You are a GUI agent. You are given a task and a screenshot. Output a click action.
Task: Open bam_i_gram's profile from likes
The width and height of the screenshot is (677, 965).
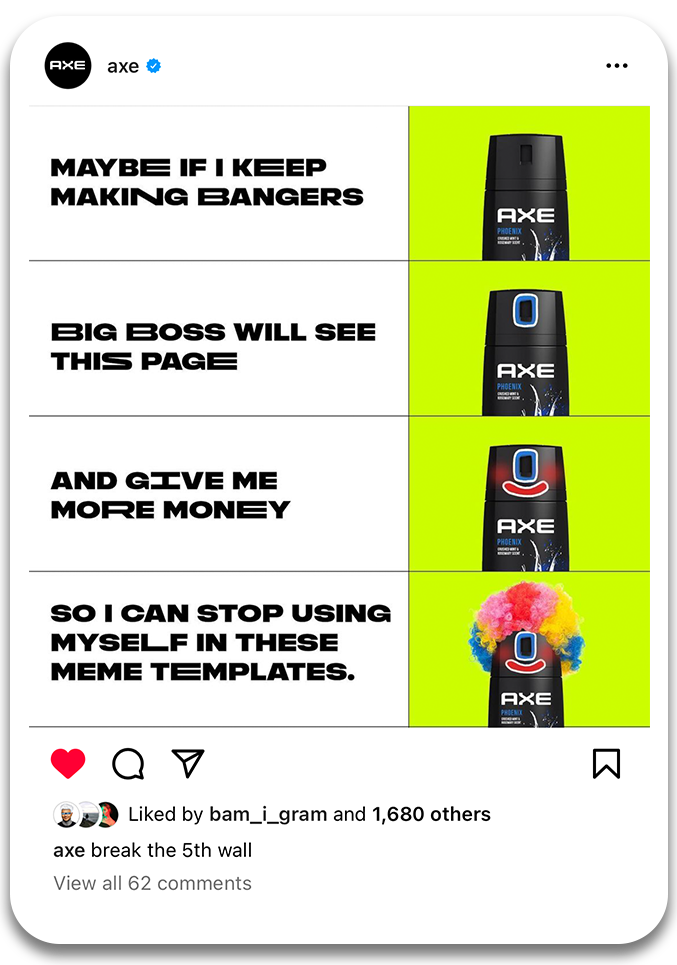[x=267, y=814]
